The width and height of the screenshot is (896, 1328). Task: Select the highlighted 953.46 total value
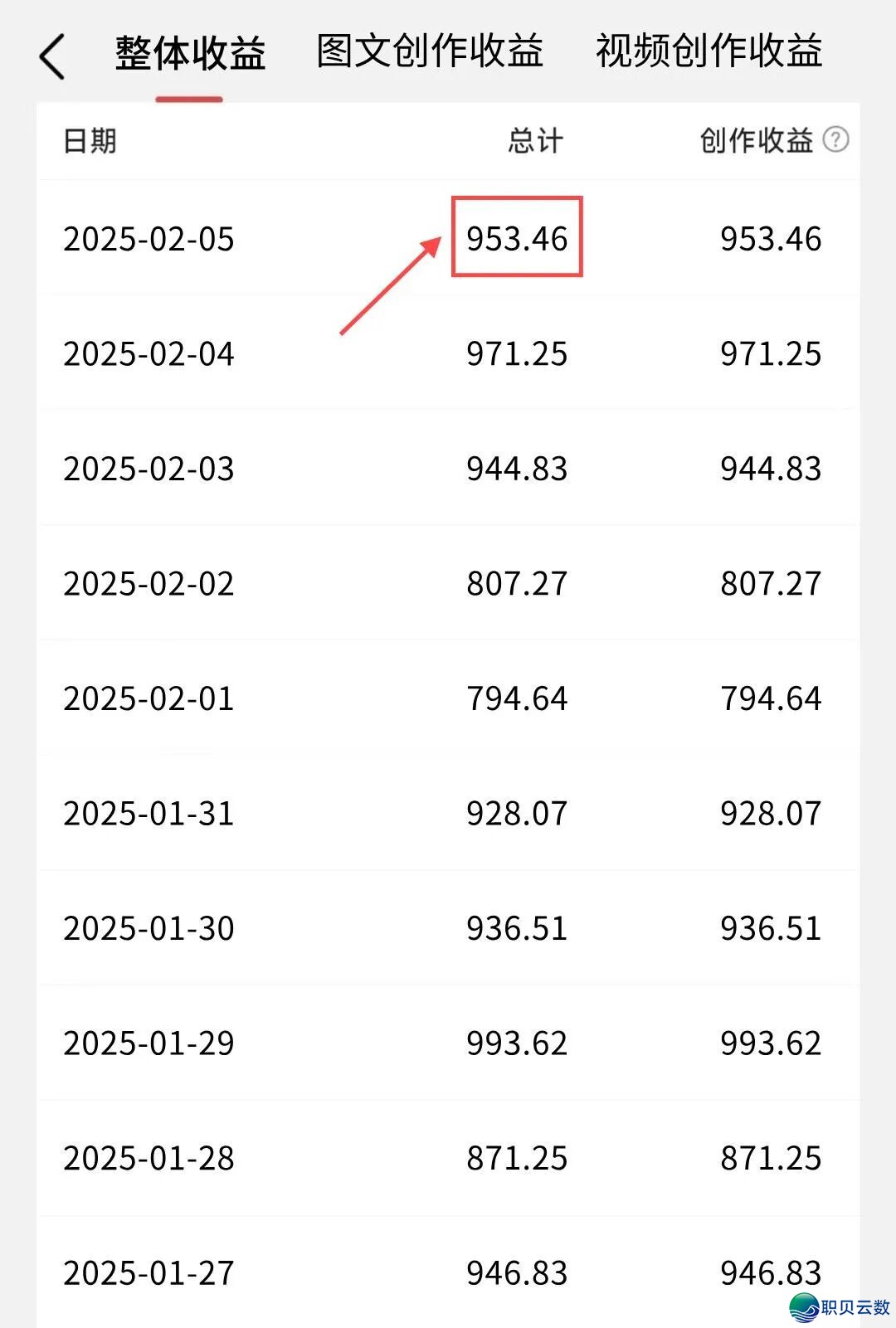[x=516, y=239]
